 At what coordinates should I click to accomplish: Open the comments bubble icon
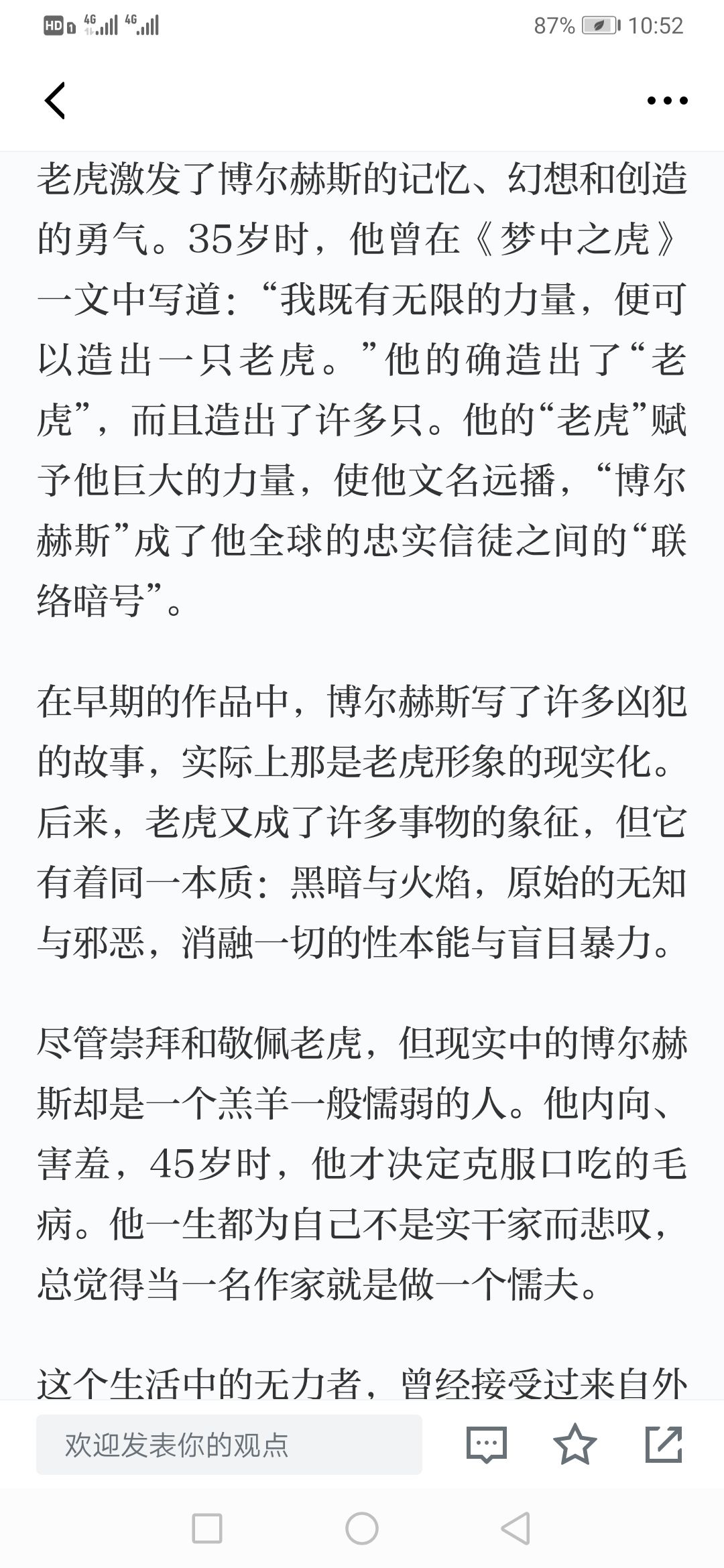point(487,1445)
